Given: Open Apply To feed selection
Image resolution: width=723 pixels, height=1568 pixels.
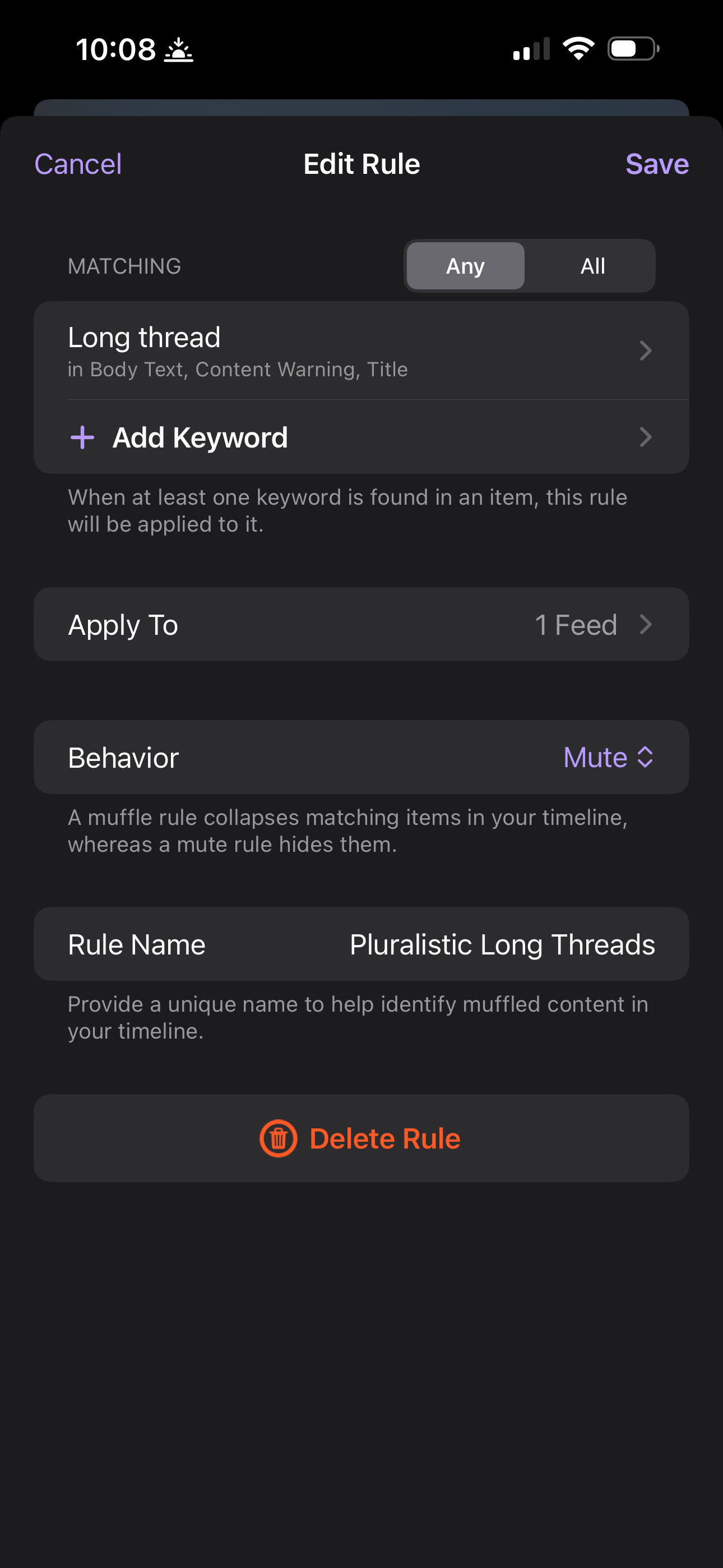Looking at the screenshot, I should [x=361, y=625].
